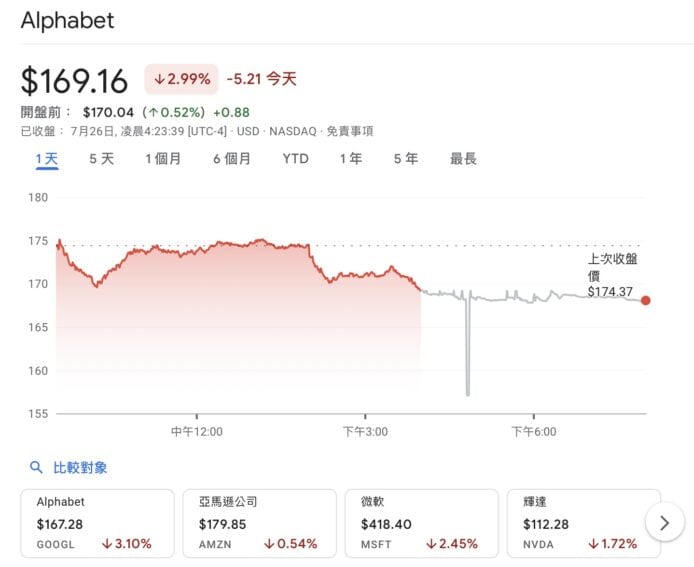Open the 免責事項 disclaimer link
Image resolution: width=694 pixels, height=567 pixels.
[352, 131]
